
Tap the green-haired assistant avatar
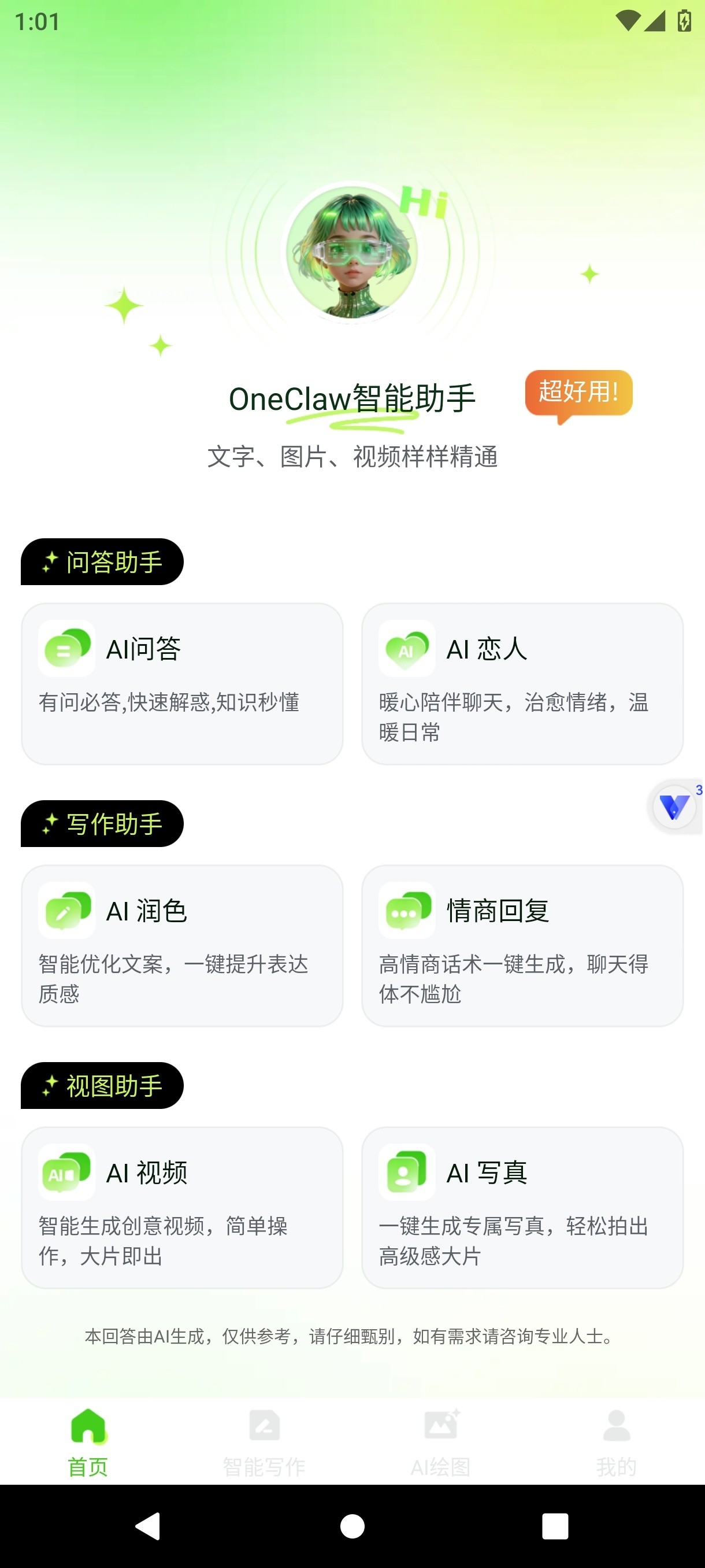(352, 252)
